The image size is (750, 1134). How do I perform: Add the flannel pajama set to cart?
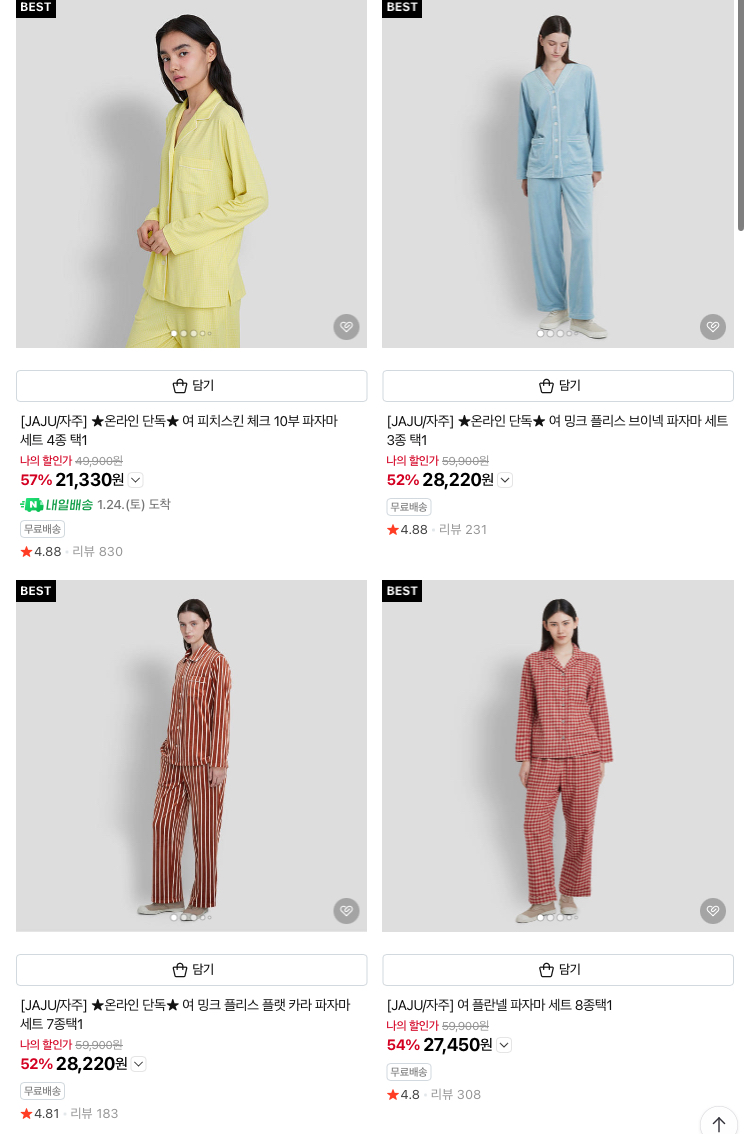[x=558, y=970]
